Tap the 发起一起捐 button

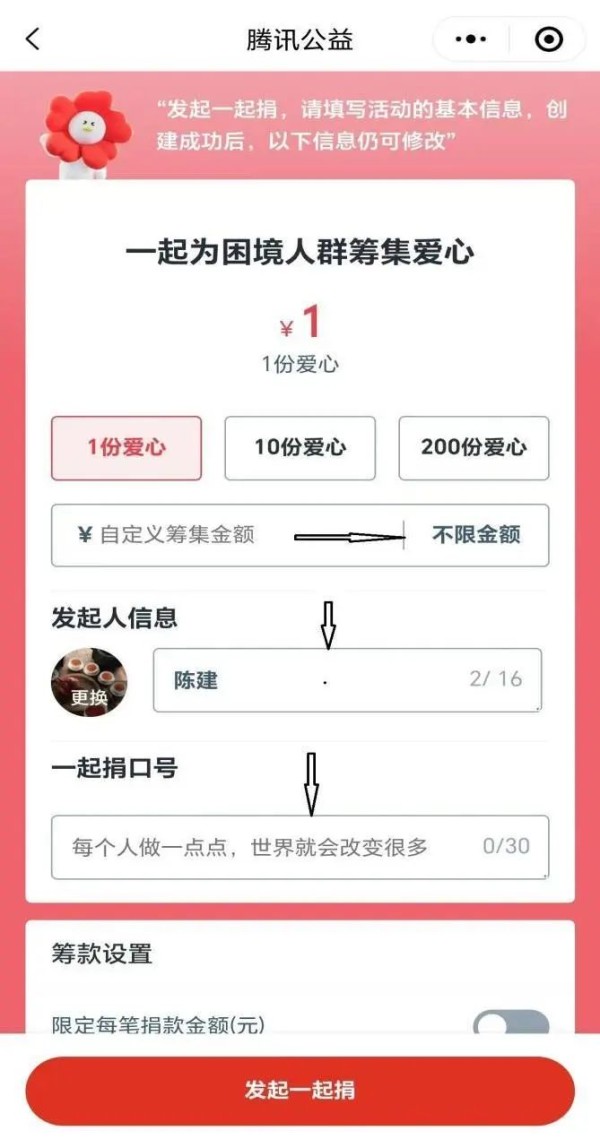point(300,1090)
